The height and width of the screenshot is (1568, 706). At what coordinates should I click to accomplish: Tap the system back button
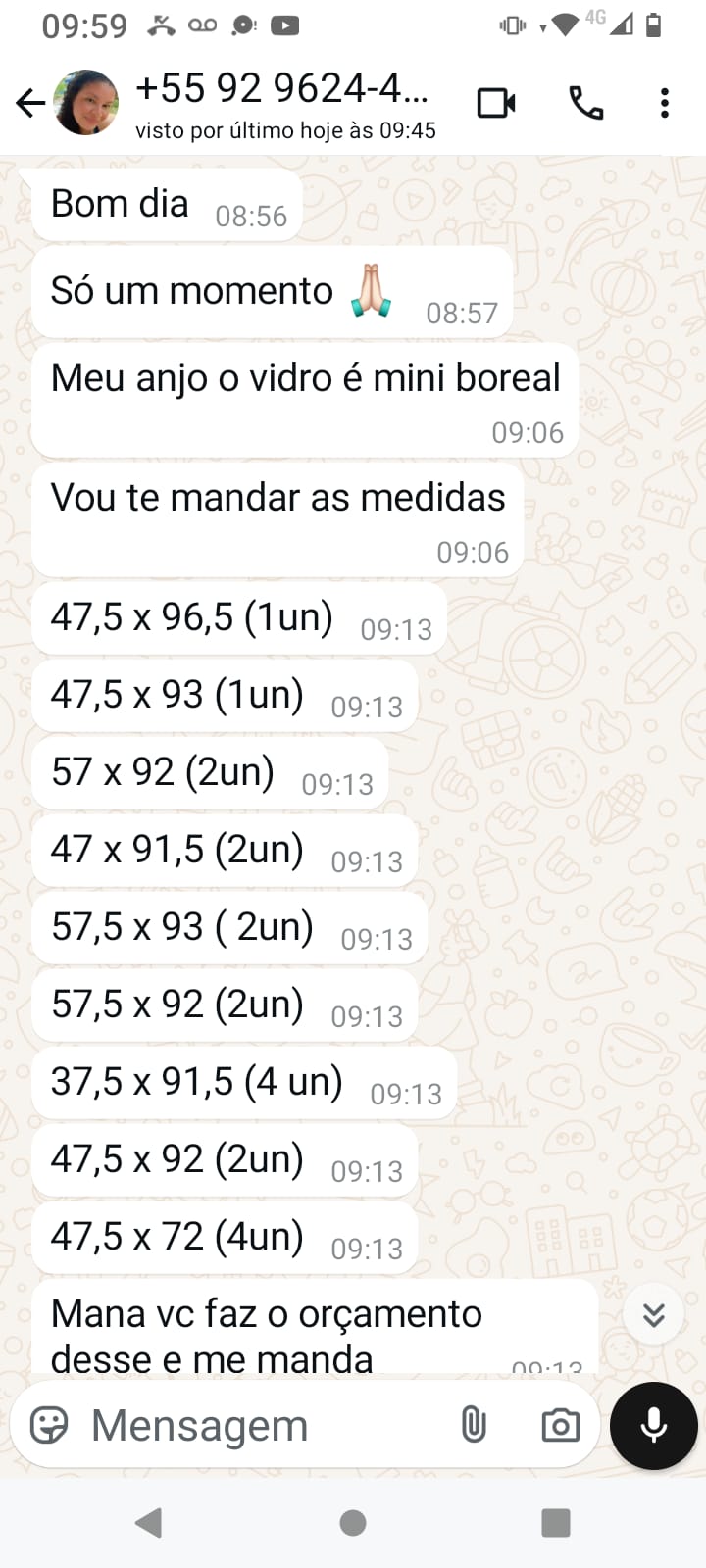click(x=149, y=1523)
